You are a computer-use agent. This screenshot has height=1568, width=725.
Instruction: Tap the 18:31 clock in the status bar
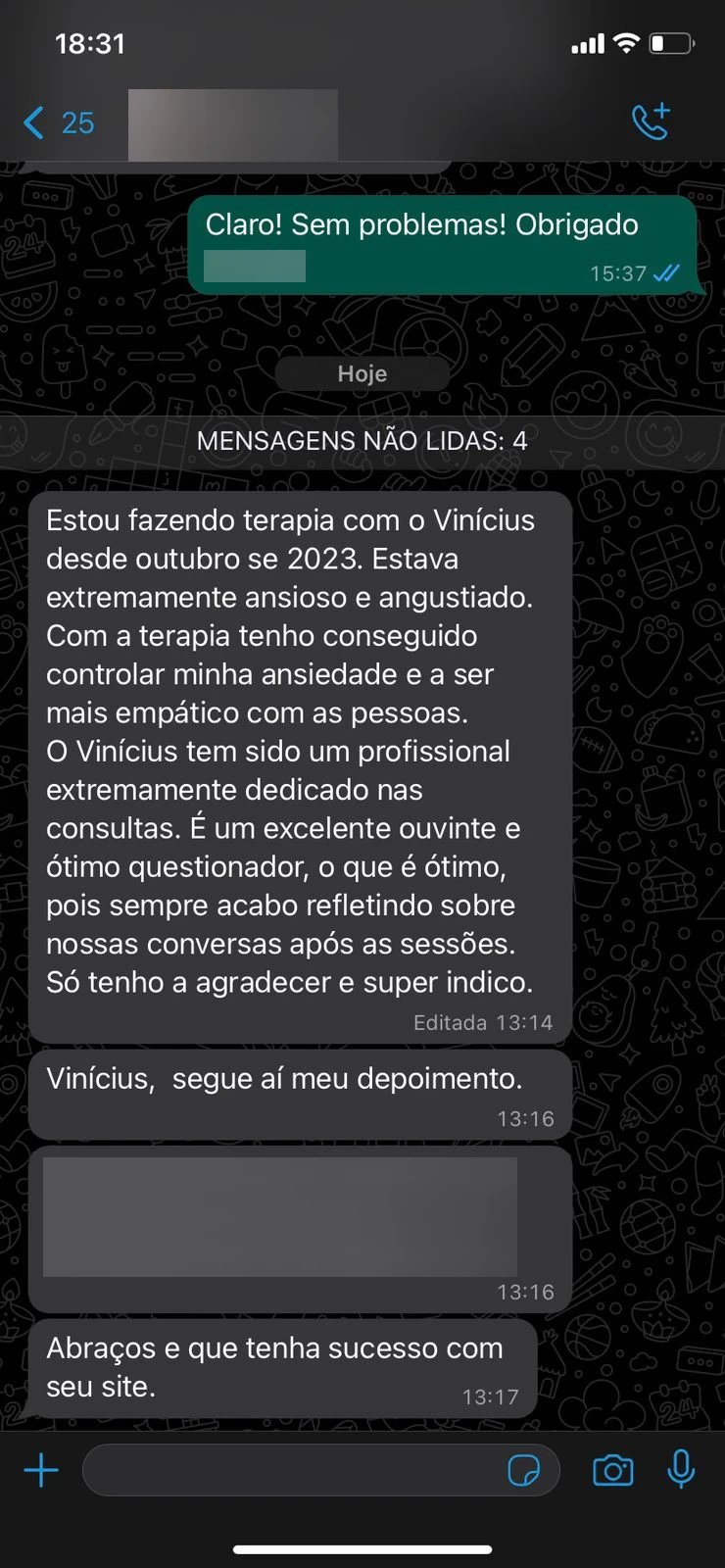click(x=92, y=41)
